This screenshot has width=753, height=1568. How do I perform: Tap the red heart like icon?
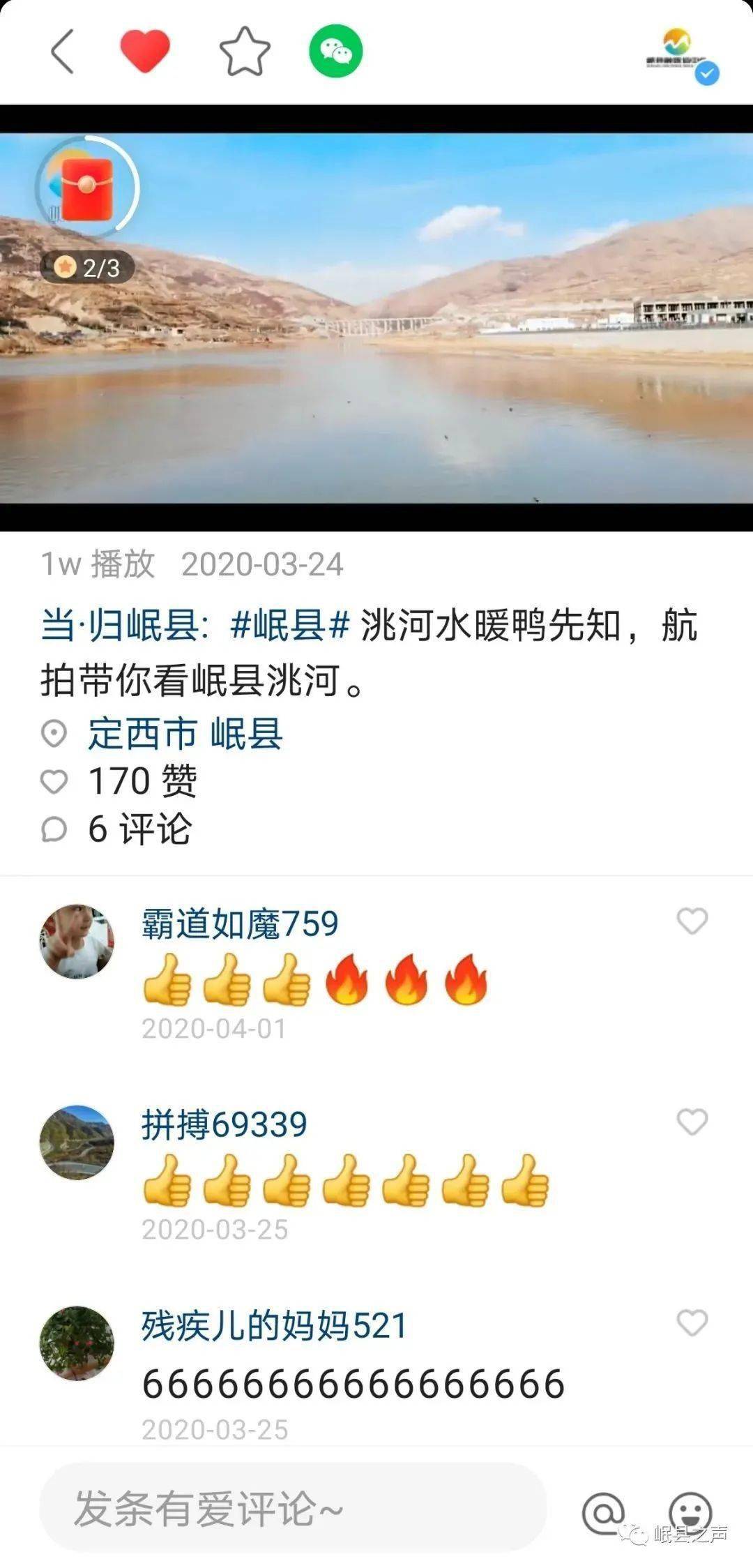(x=145, y=51)
